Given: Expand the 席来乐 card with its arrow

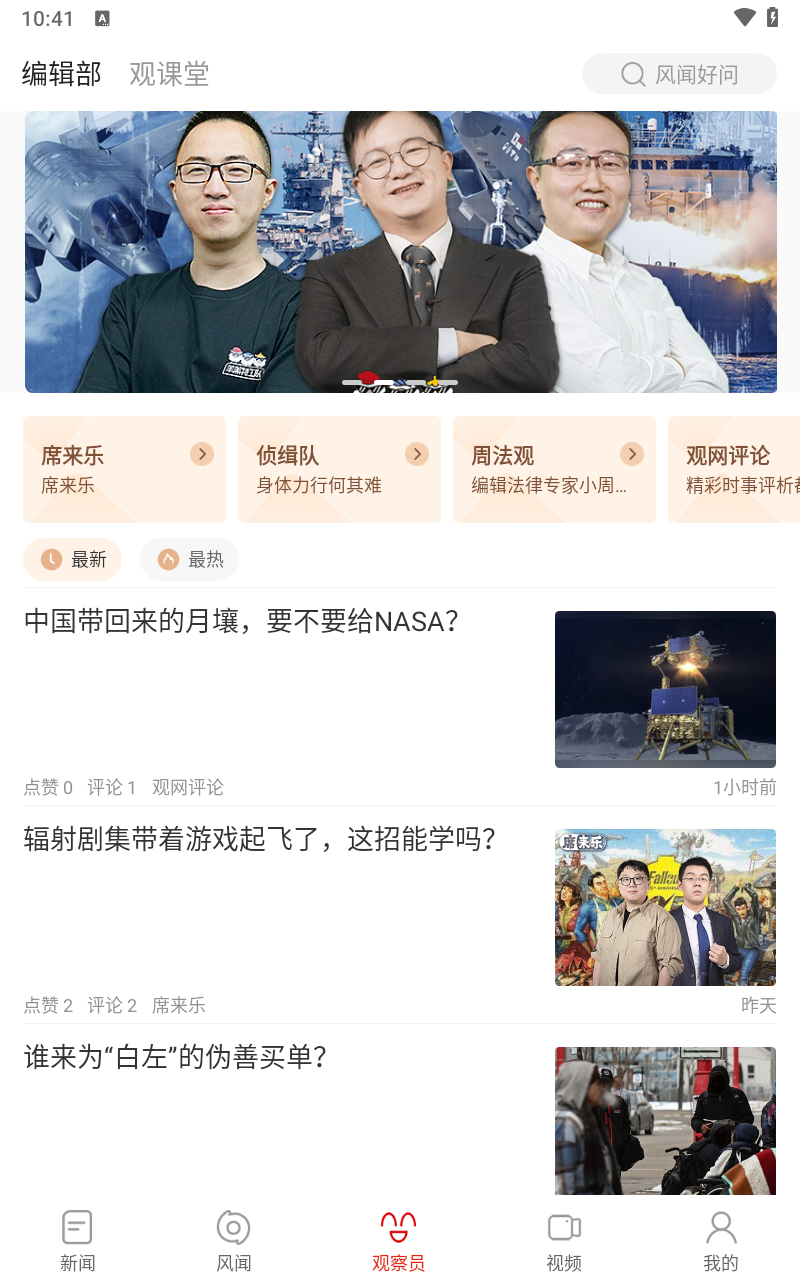Looking at the screenshot, I should click(201, 453).
